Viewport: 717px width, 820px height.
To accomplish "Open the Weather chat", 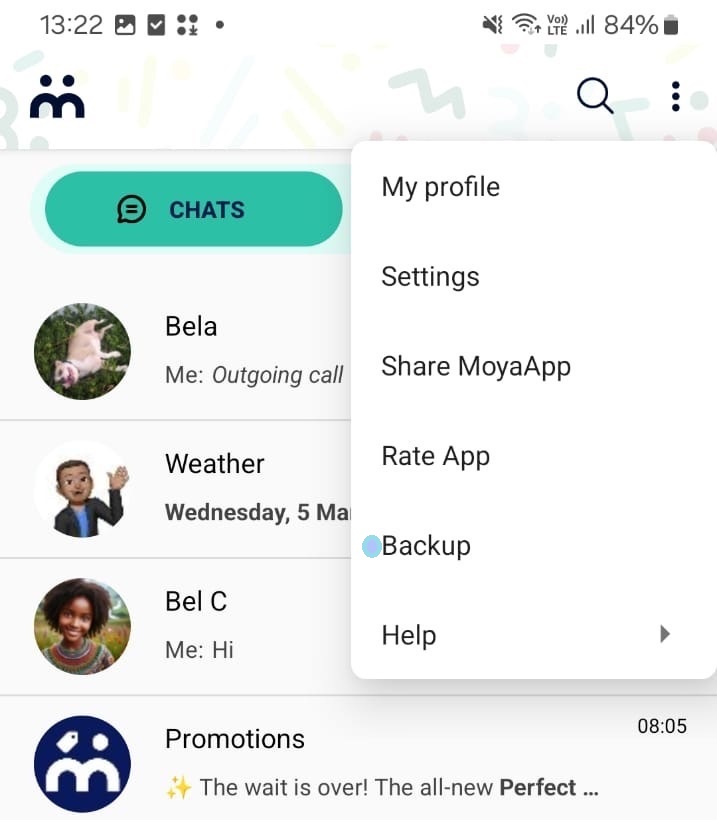I will pyautogui.click(x=190, y=488).
